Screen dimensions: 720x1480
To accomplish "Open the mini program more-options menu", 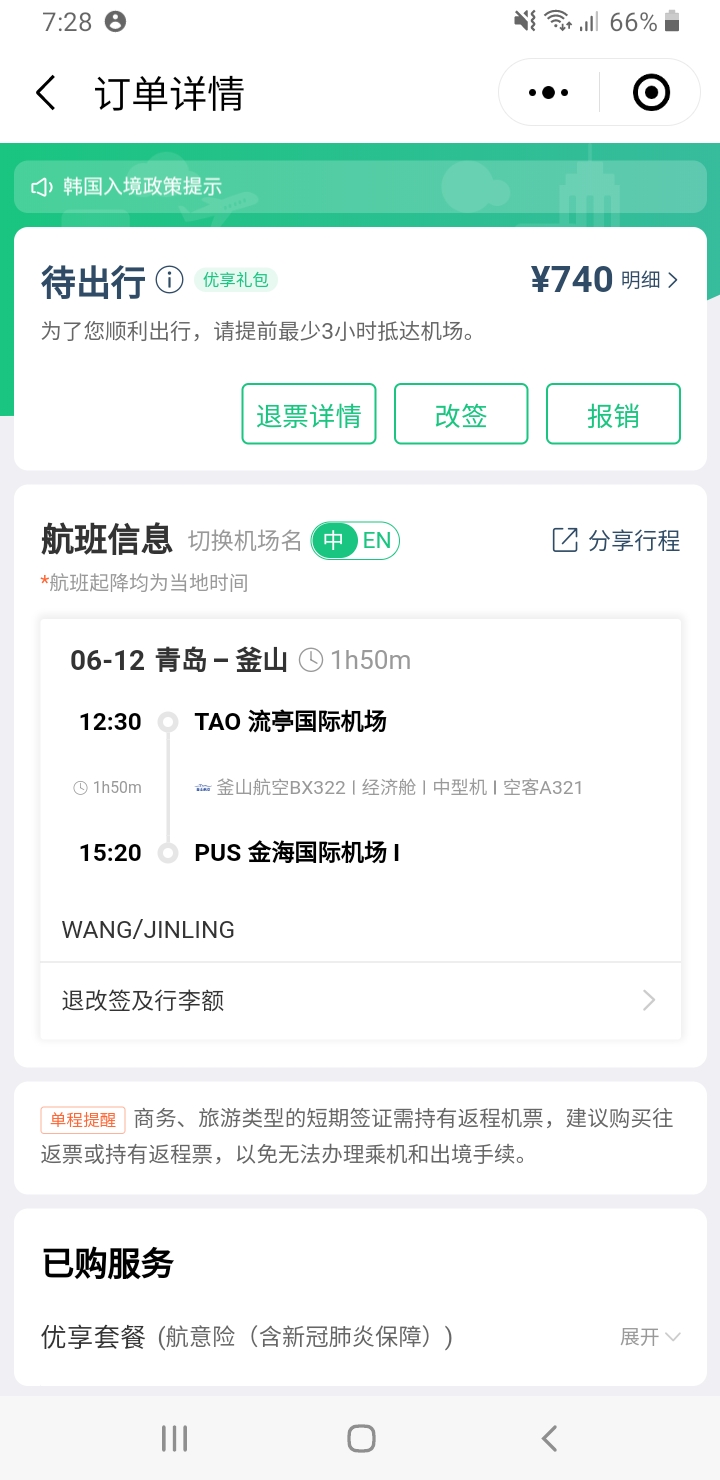I will [x=548, y=93].
